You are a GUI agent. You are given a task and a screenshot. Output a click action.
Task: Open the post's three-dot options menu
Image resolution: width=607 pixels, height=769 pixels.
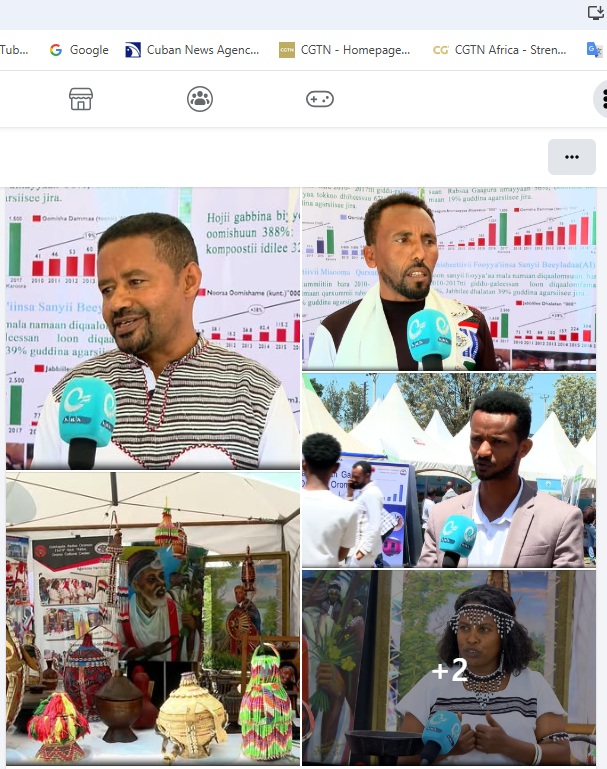click(572, 157)
